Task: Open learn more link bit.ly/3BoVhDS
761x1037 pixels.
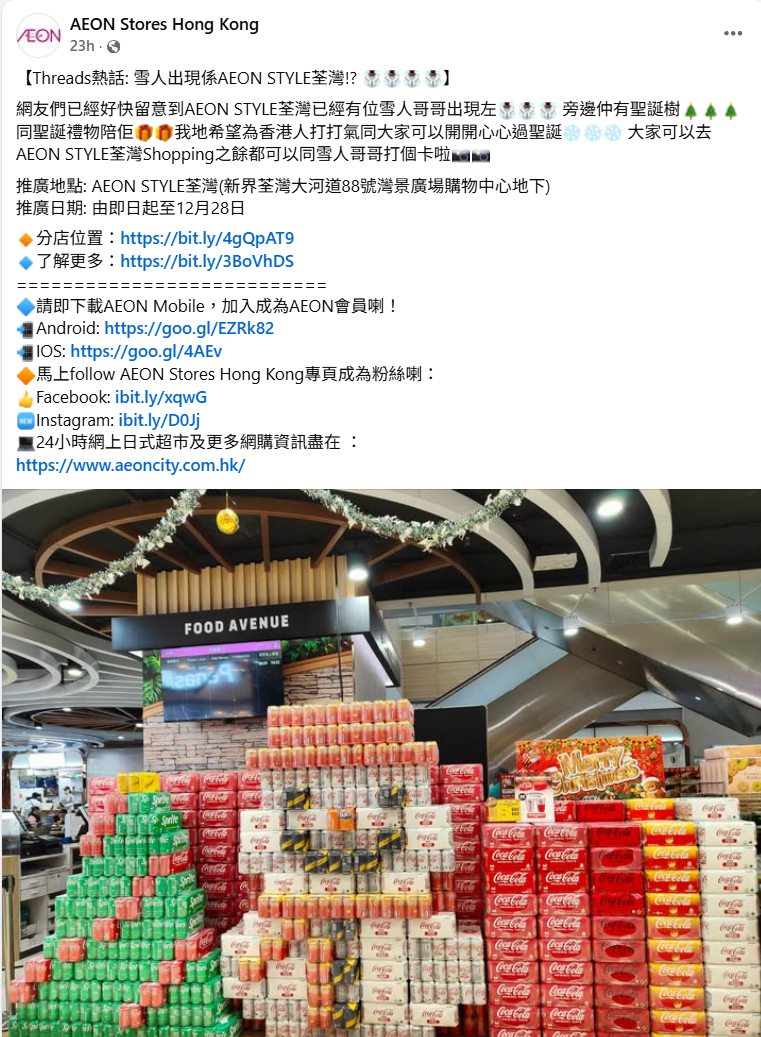Action: pyautogui.click(x=207, y=262)
